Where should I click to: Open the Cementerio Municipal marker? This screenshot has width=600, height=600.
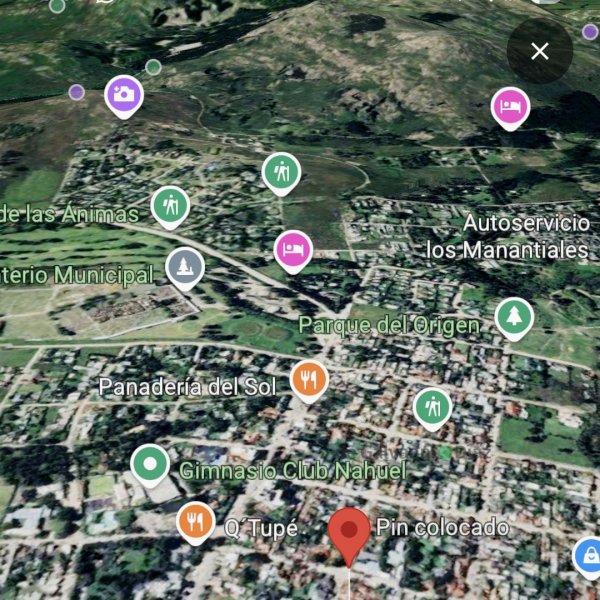click(x=185, y=267)
